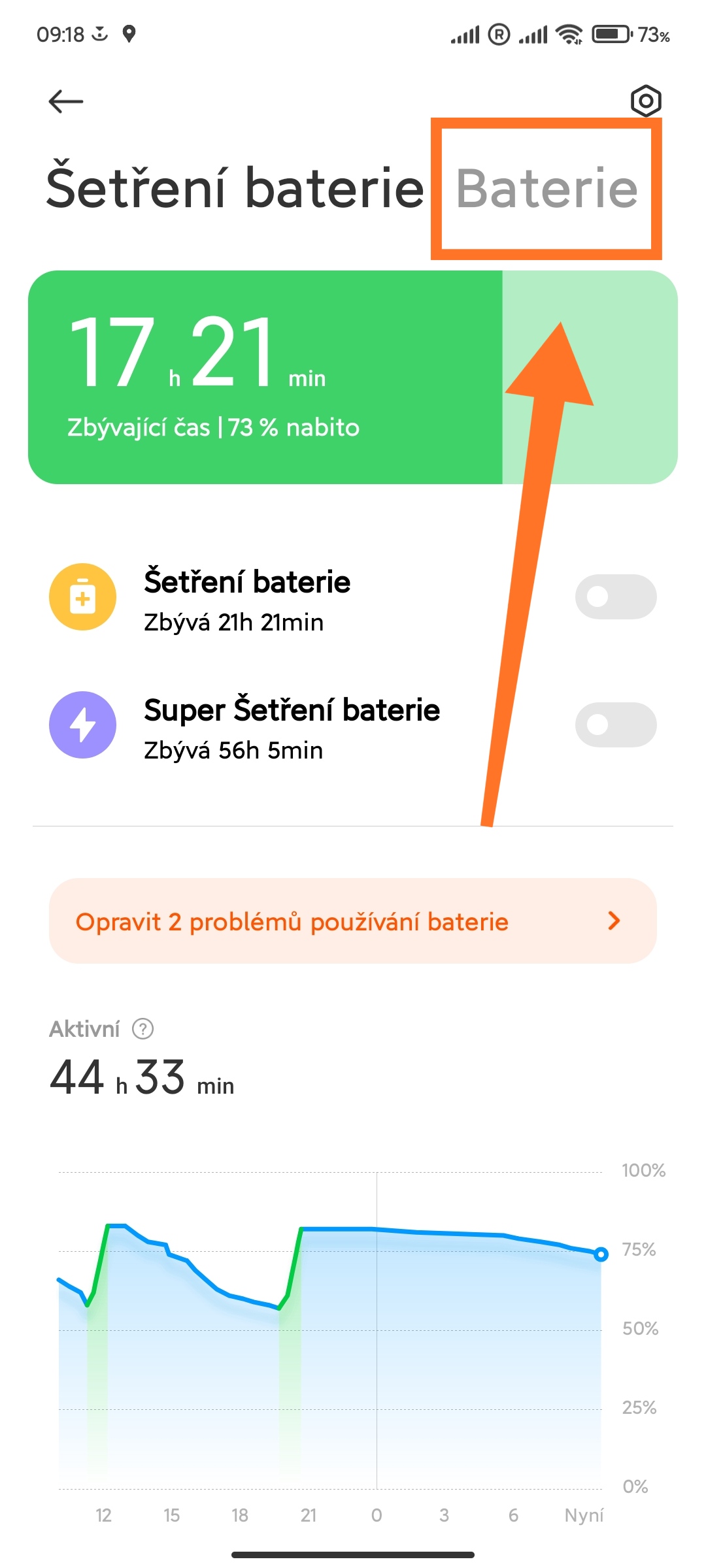Viewport: 706px width, 1568px height.
Task: Enable the Šetření baterie switch
Action: 616,596
